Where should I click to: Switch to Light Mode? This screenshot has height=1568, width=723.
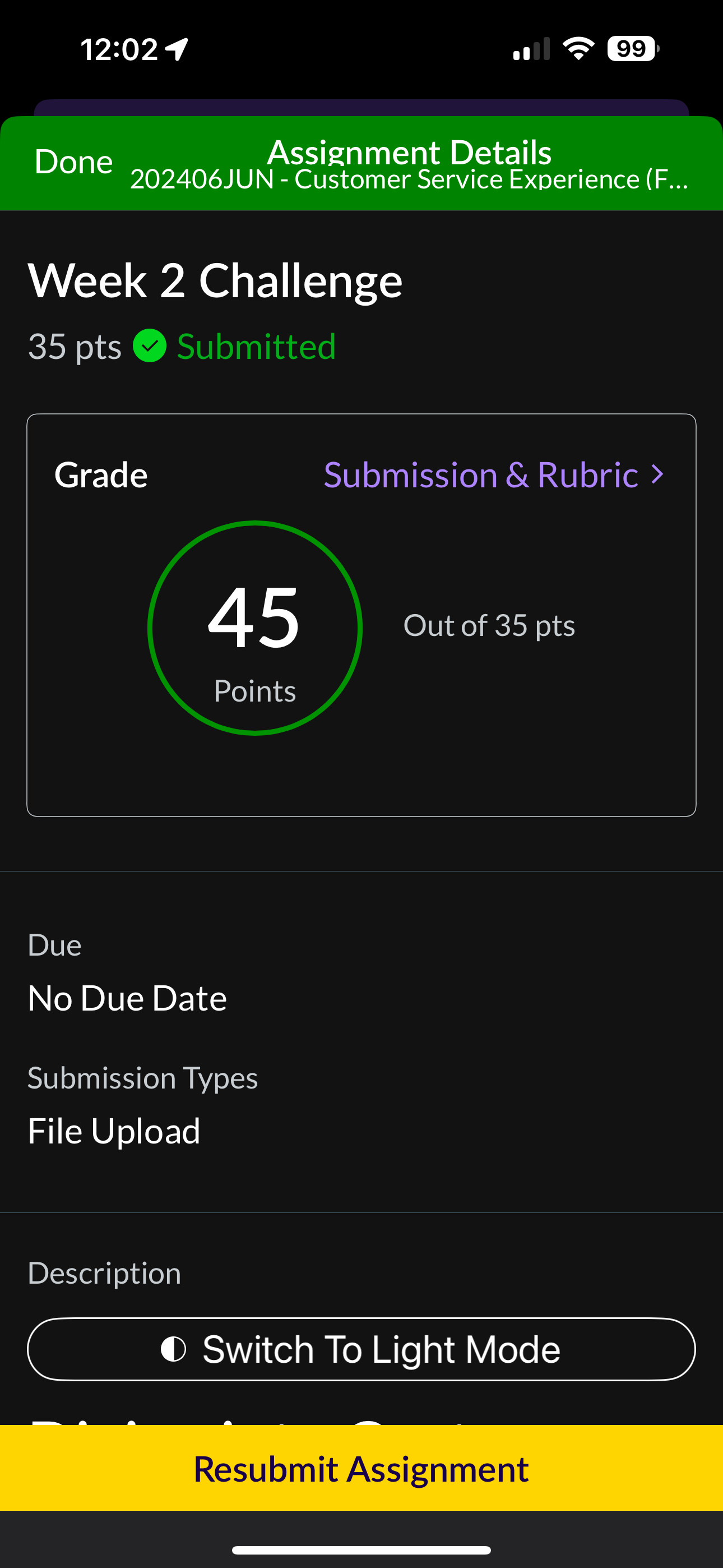(x=361, y=1349)
